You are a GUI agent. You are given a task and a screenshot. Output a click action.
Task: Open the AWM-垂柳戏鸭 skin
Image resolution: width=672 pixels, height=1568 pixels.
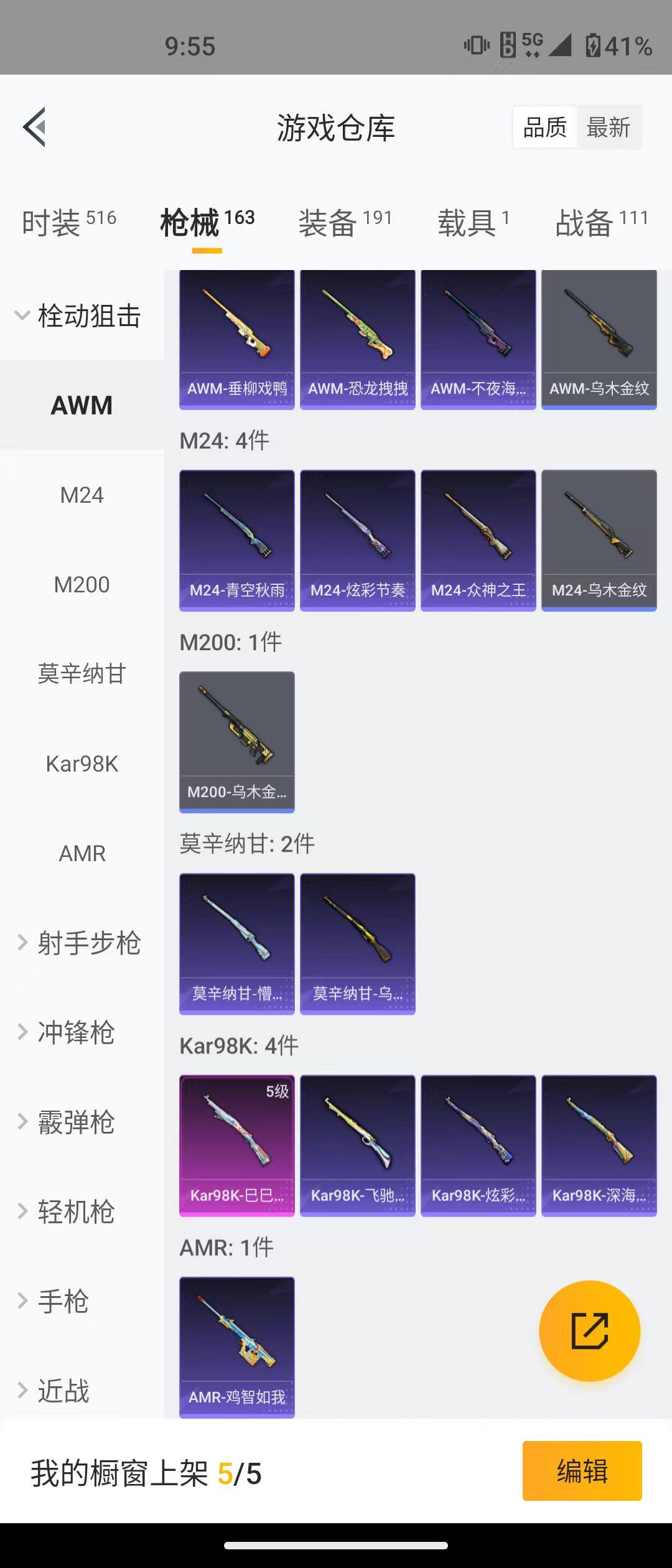click(237, 339)
